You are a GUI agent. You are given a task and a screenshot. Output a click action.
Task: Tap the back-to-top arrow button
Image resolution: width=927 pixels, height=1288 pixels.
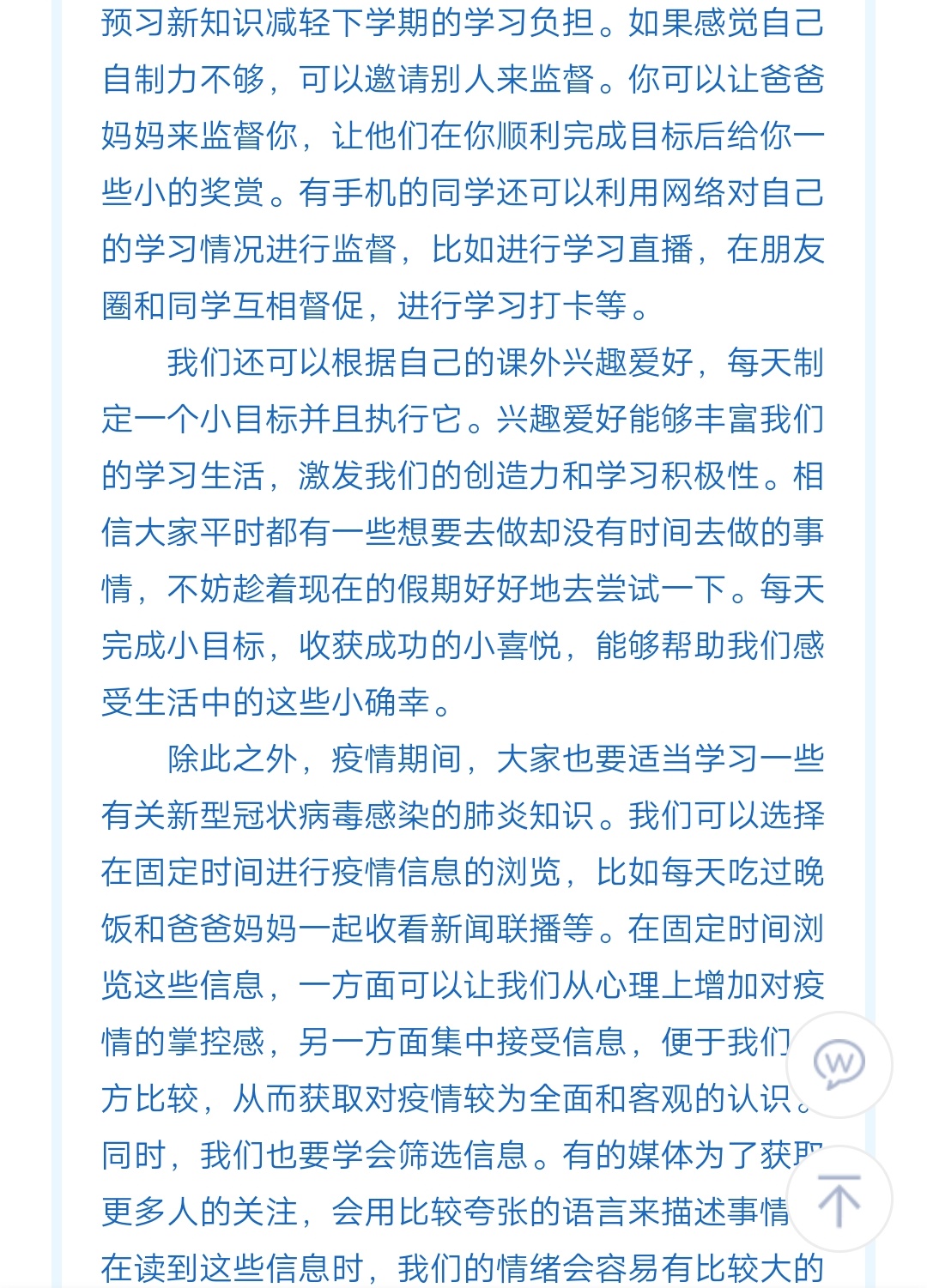tap(839, 1199)
